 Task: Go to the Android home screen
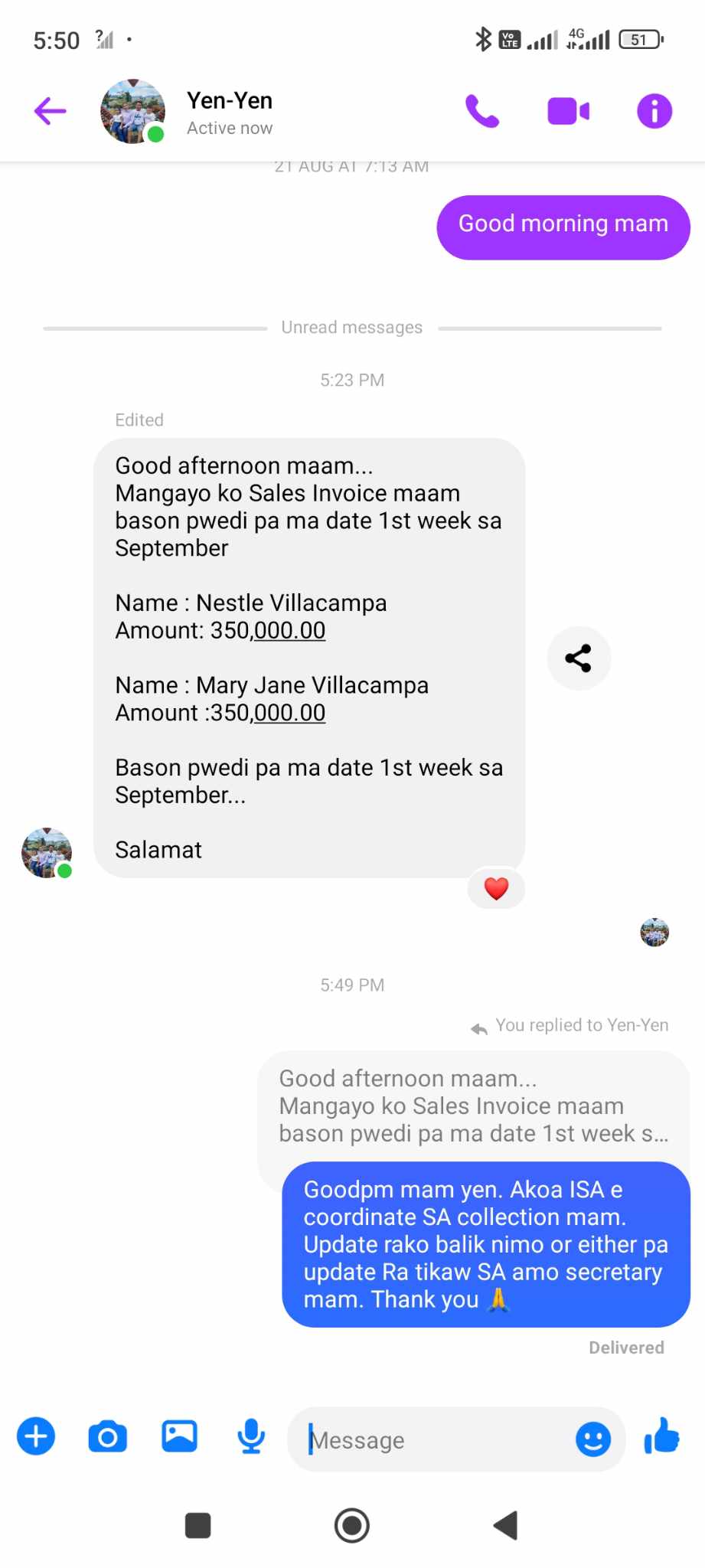[352, 1525]
